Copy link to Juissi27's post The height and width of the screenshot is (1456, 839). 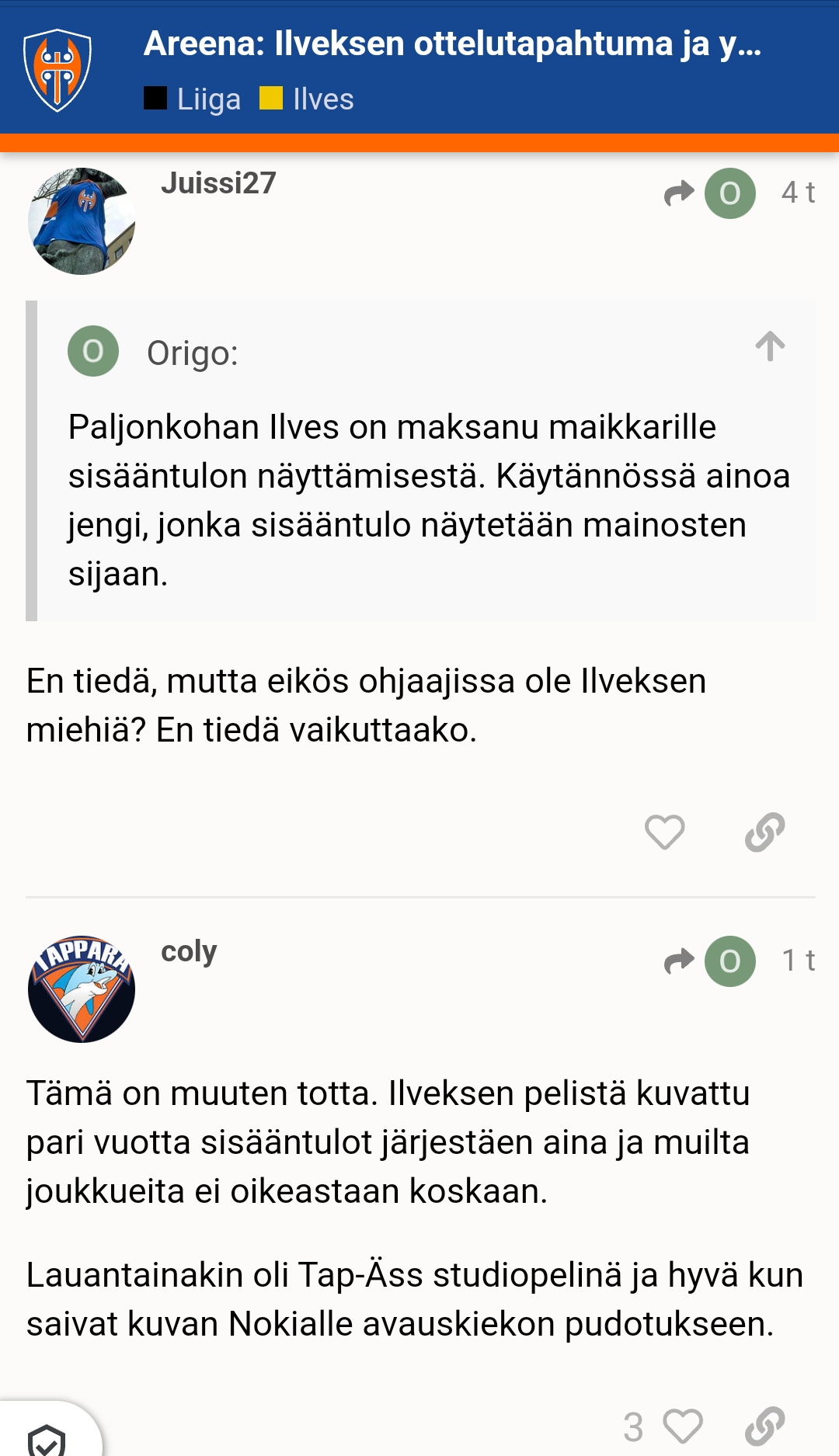764,832
